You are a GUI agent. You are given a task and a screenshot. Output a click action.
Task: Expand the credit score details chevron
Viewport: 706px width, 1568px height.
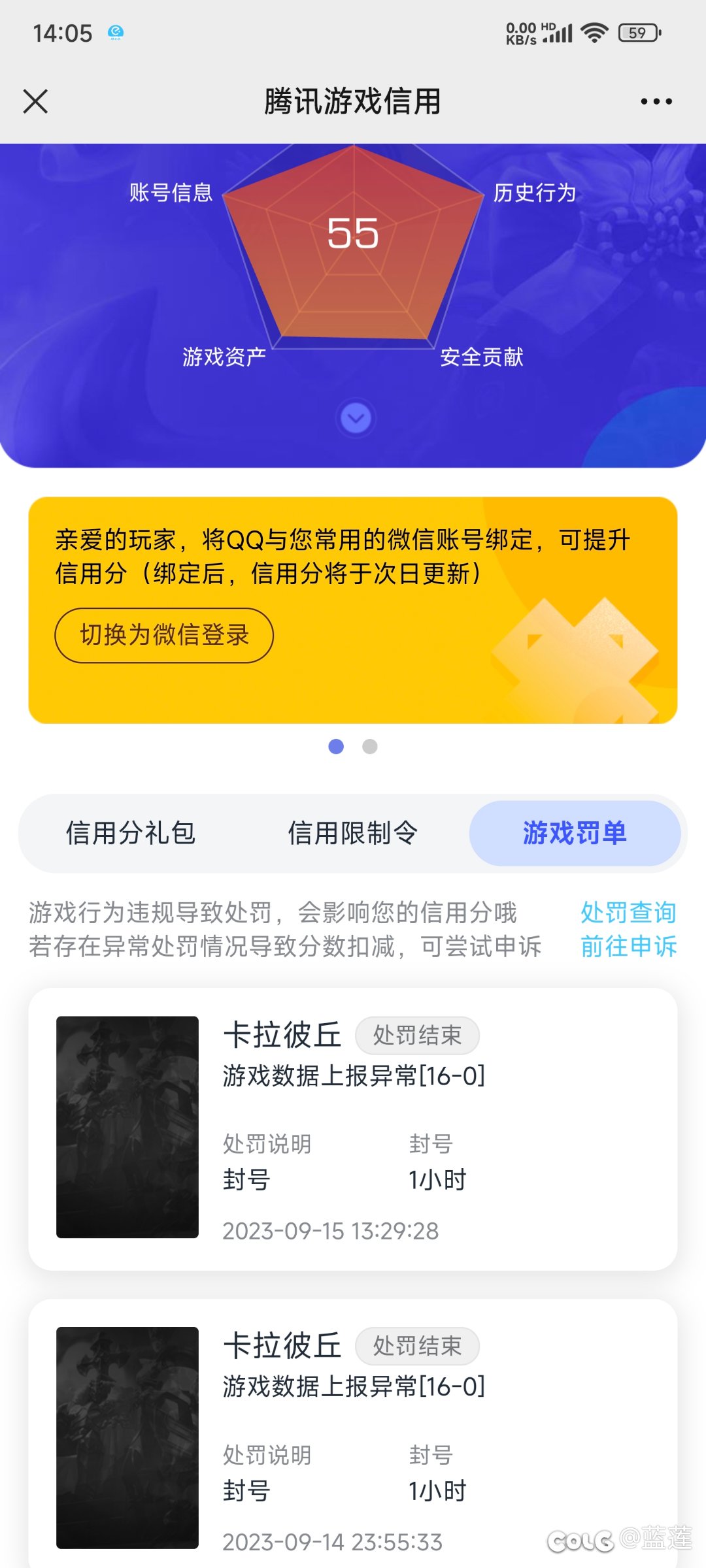click(x=356, y=418)
